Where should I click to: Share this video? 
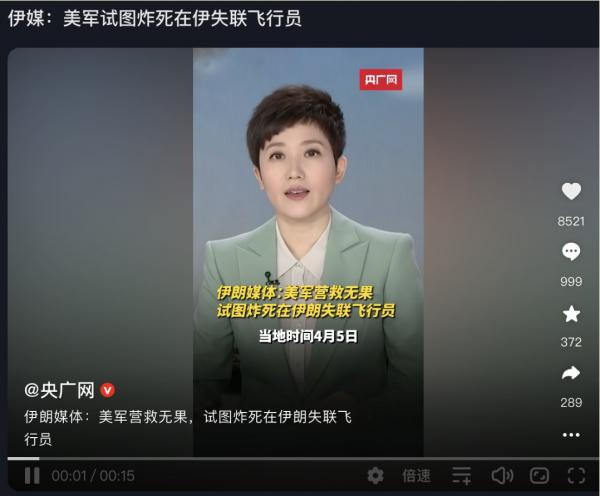point(571,373)
